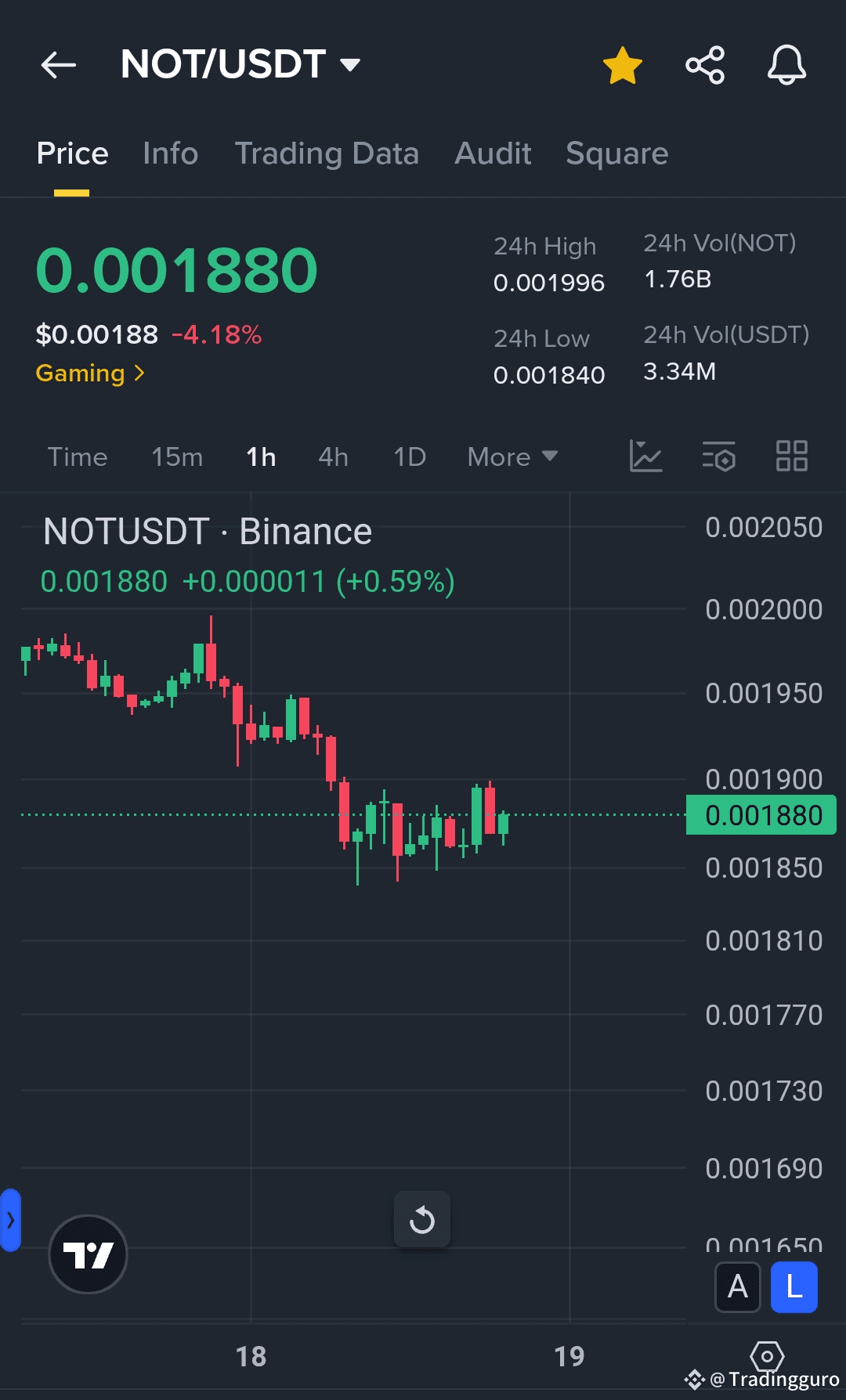Open the Square tab
The image size is (846, 1400).
click(x=617, y=153)
